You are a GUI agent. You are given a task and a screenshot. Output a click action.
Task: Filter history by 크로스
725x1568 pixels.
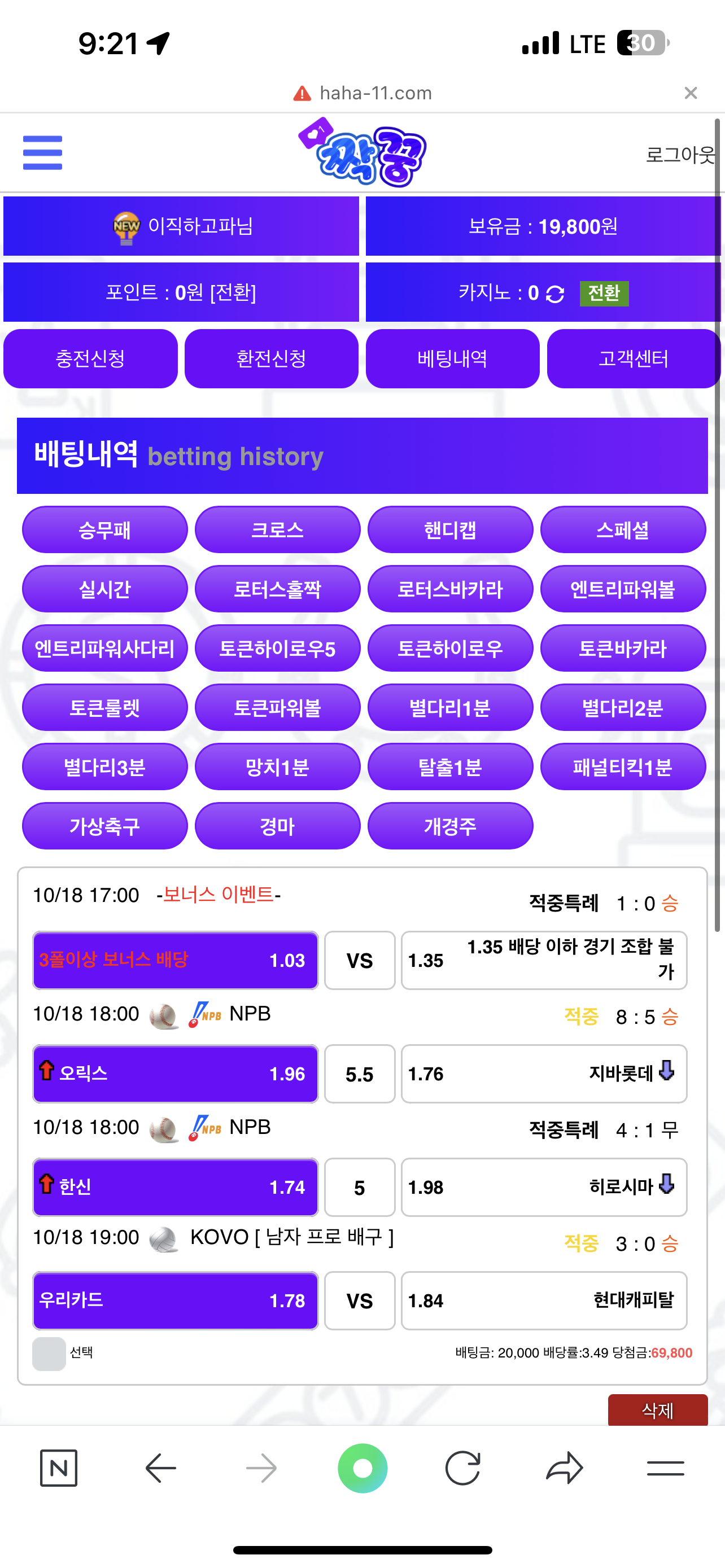pyautogui.click(x=277, y=529)
